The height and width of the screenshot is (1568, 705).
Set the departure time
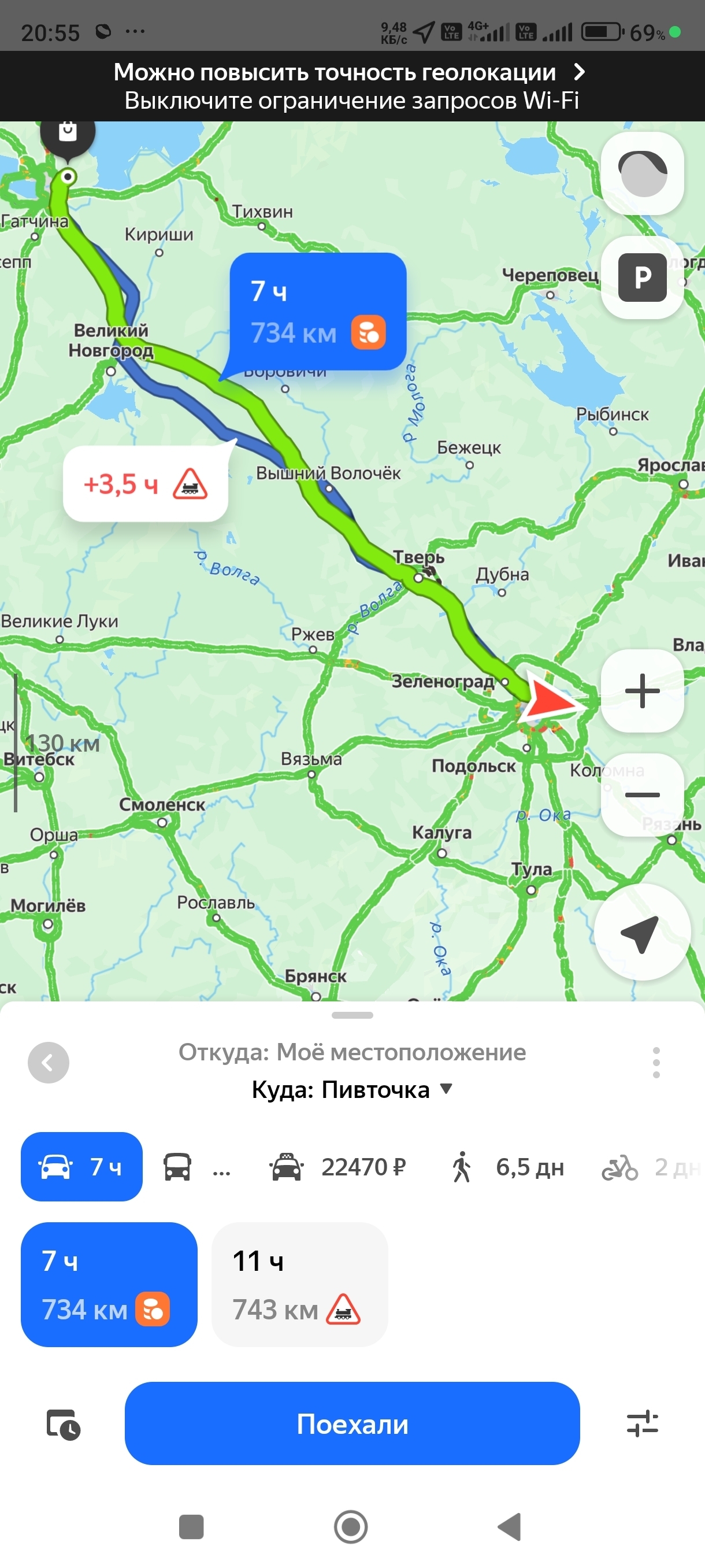pyautogui.click(x=63, y=1425)
